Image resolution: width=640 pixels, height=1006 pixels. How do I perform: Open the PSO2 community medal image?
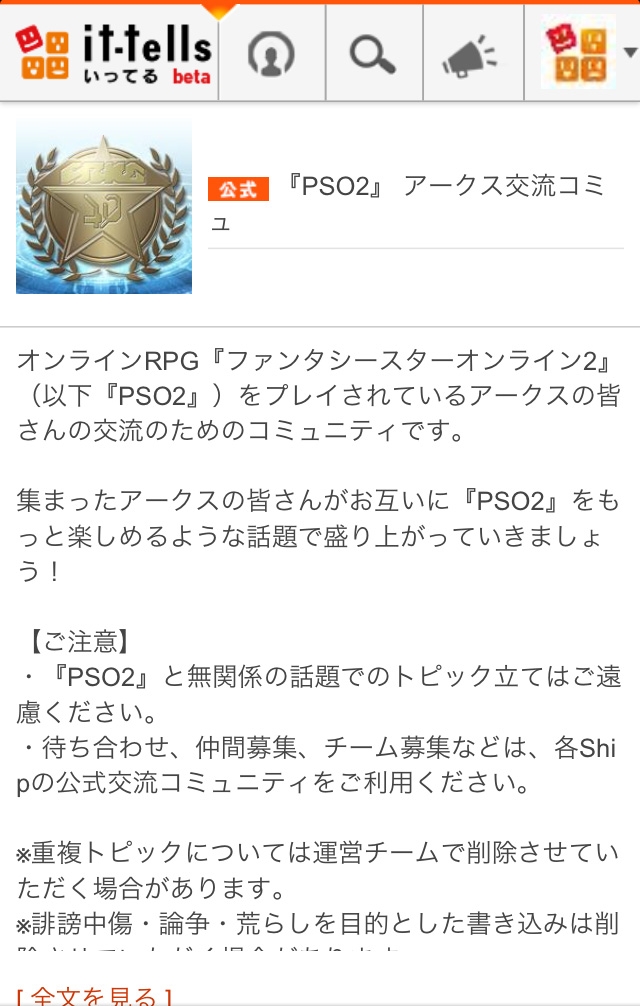(104, 206)
